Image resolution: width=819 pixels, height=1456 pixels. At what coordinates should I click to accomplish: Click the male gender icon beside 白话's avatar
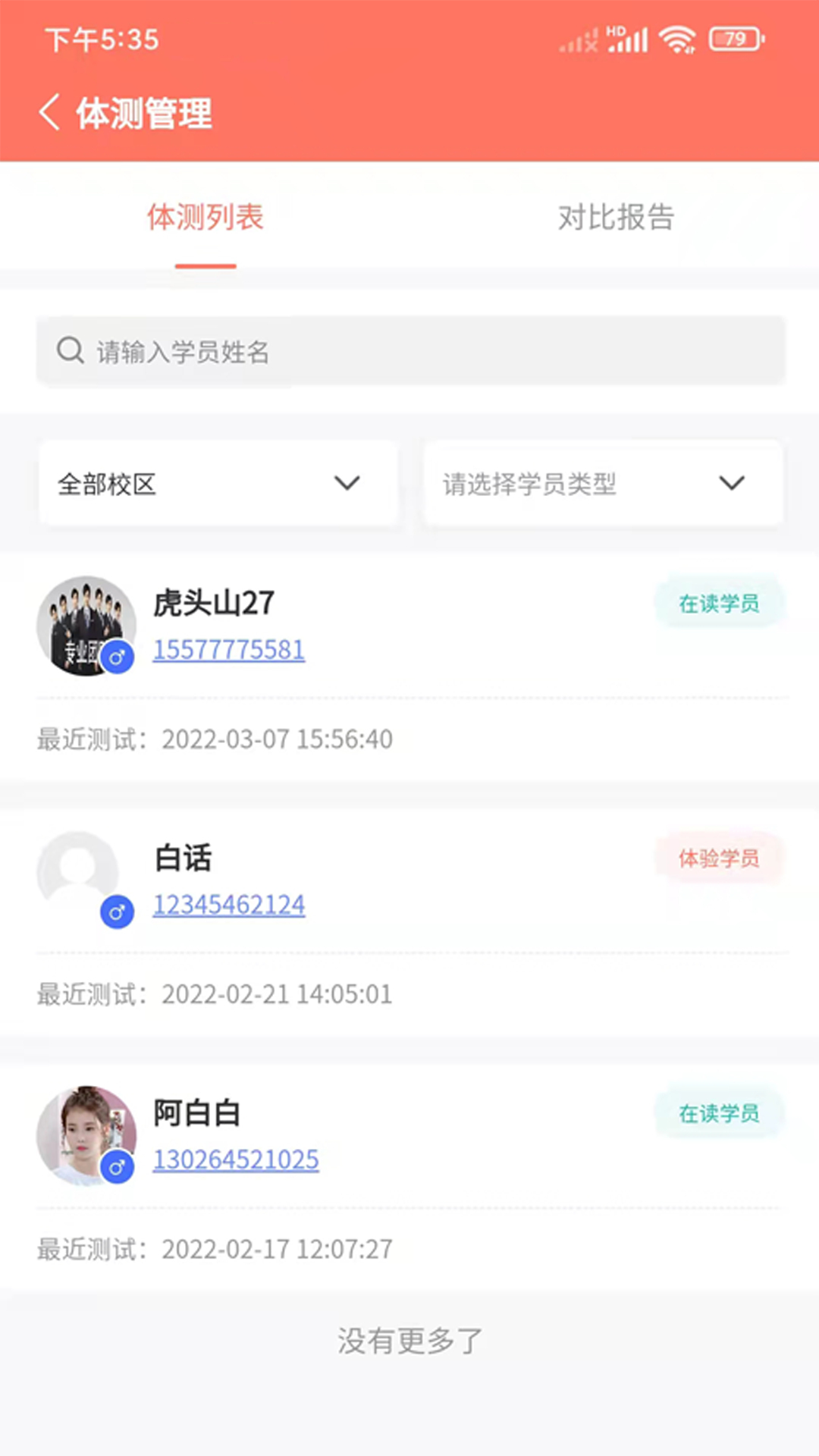tap(117, 912)
